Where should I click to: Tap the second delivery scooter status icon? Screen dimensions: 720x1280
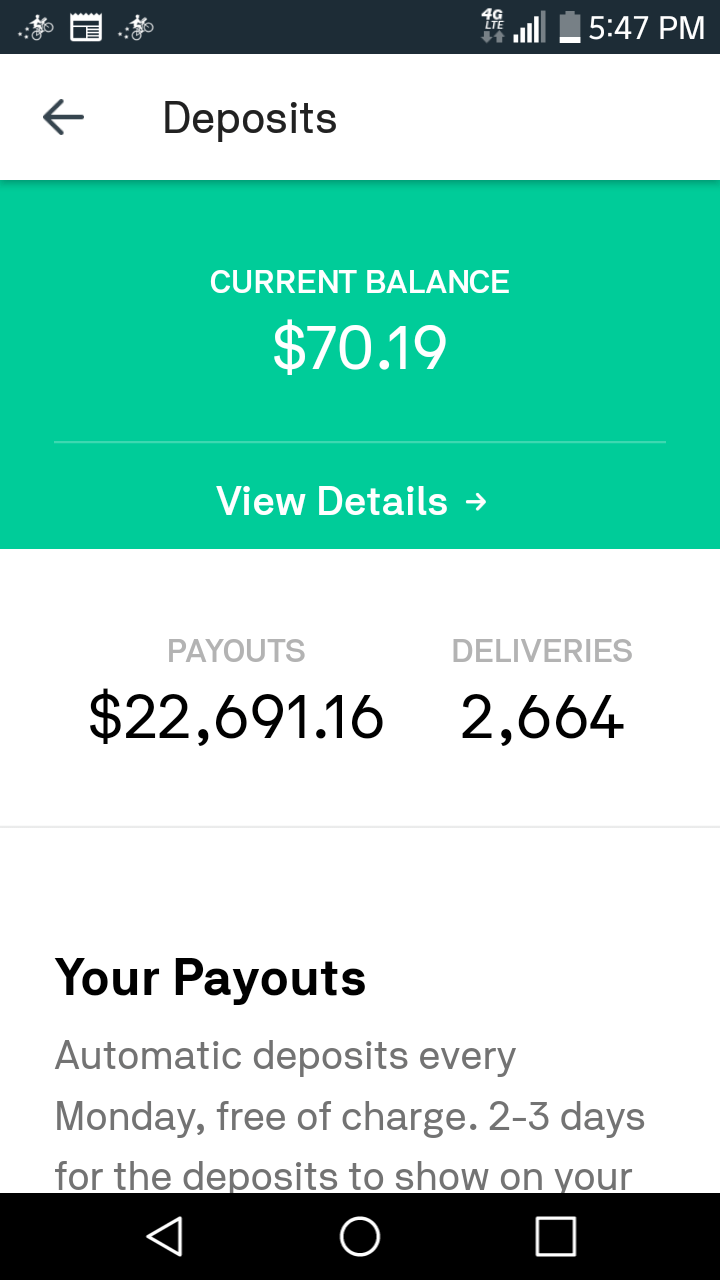point(137,27)
